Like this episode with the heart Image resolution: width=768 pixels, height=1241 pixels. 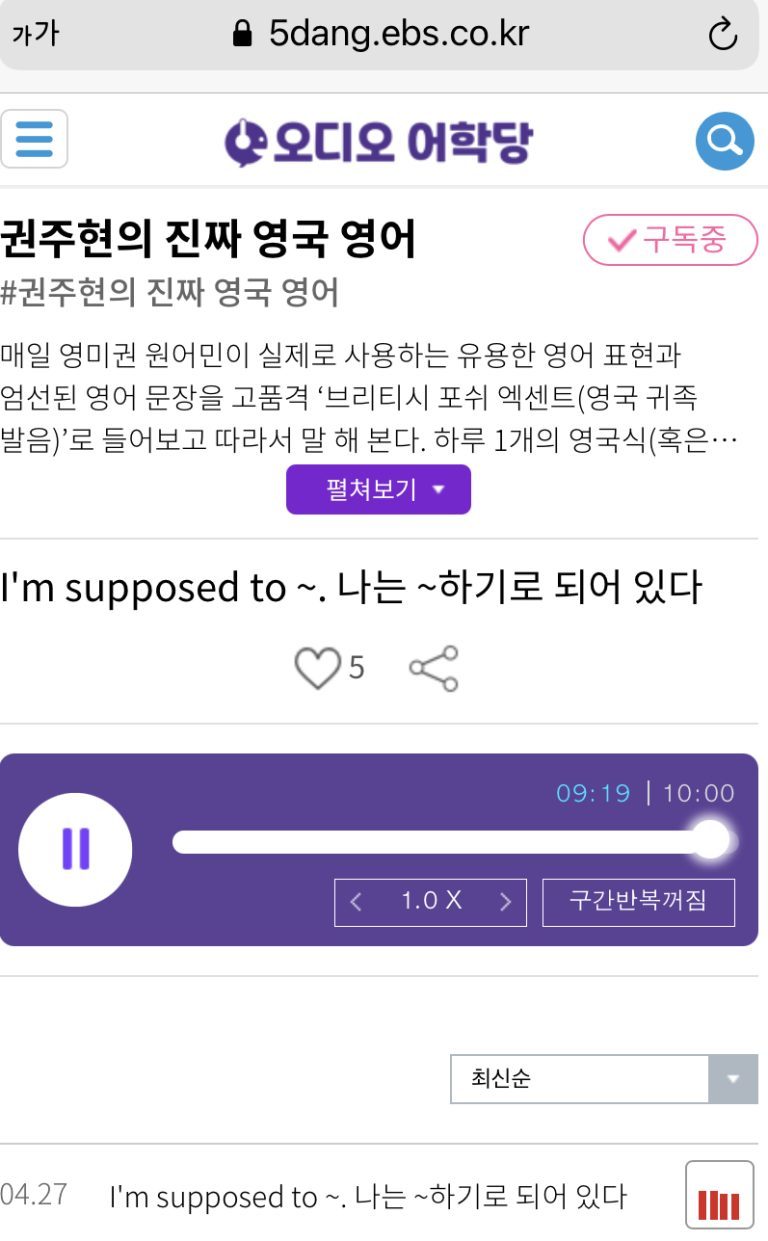(318, 668)
